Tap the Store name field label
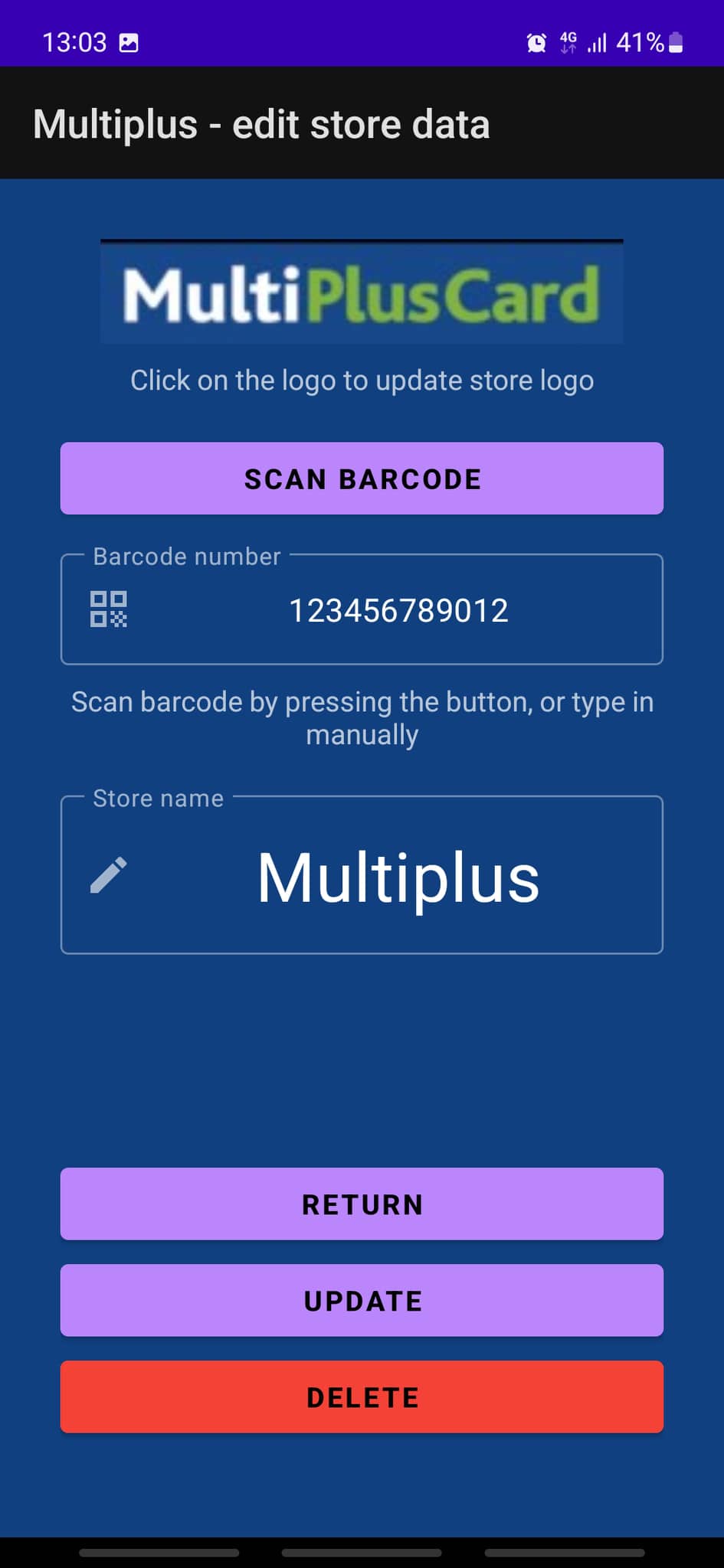 (x=158, y=798)
